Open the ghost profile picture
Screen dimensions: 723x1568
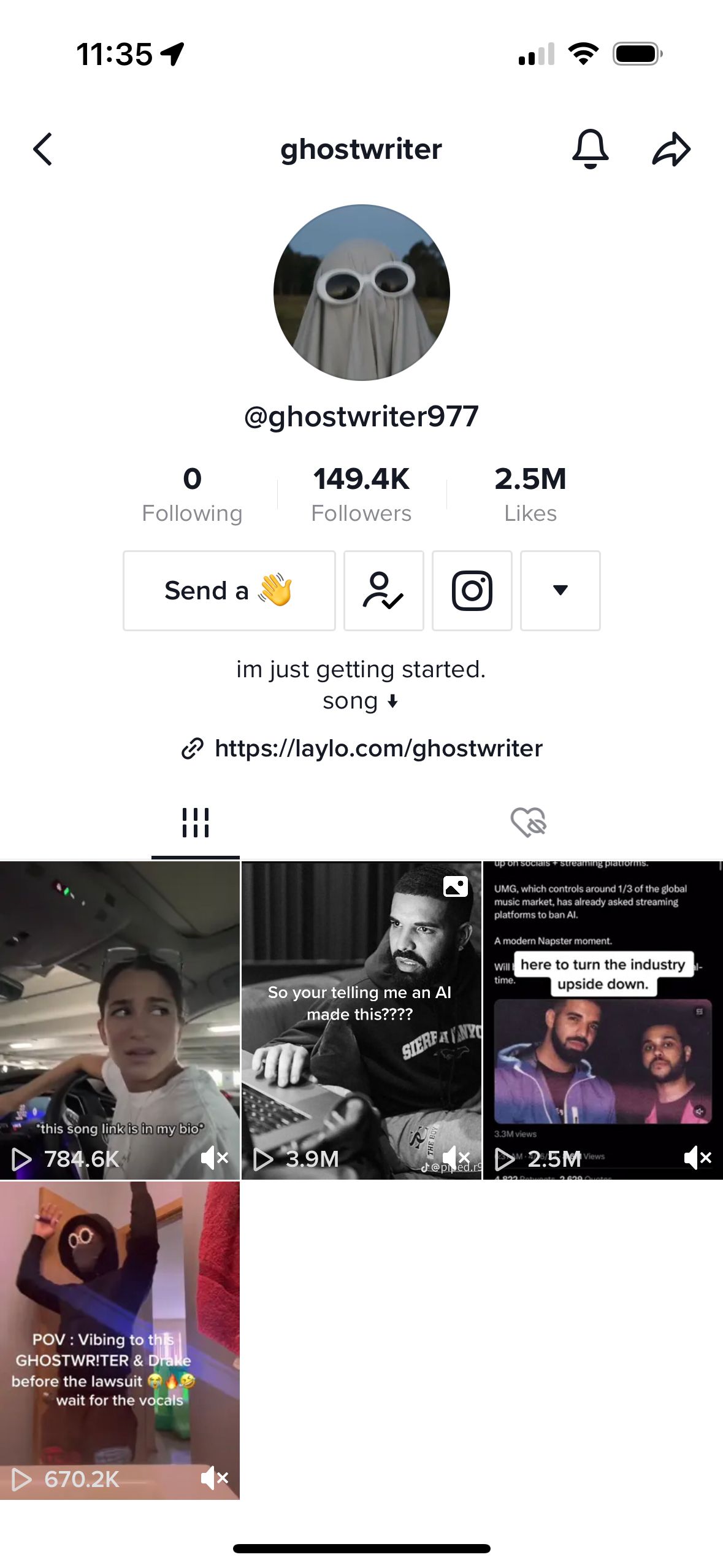click(x=362, y=293)
